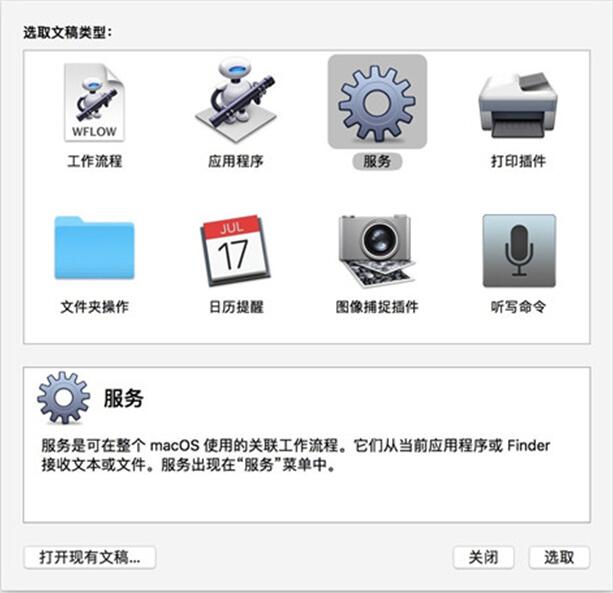Select the 工作流程 document type
The height and width of the screenshot is (593, 613).
[94, 104]
